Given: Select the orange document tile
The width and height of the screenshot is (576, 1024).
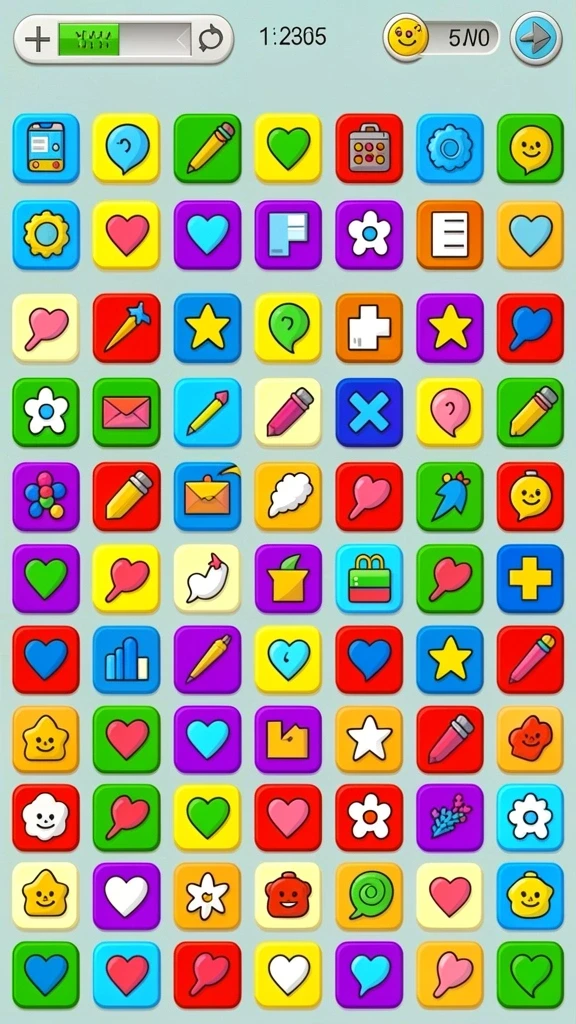Looking at the screenshot, I should pos(450,234).
